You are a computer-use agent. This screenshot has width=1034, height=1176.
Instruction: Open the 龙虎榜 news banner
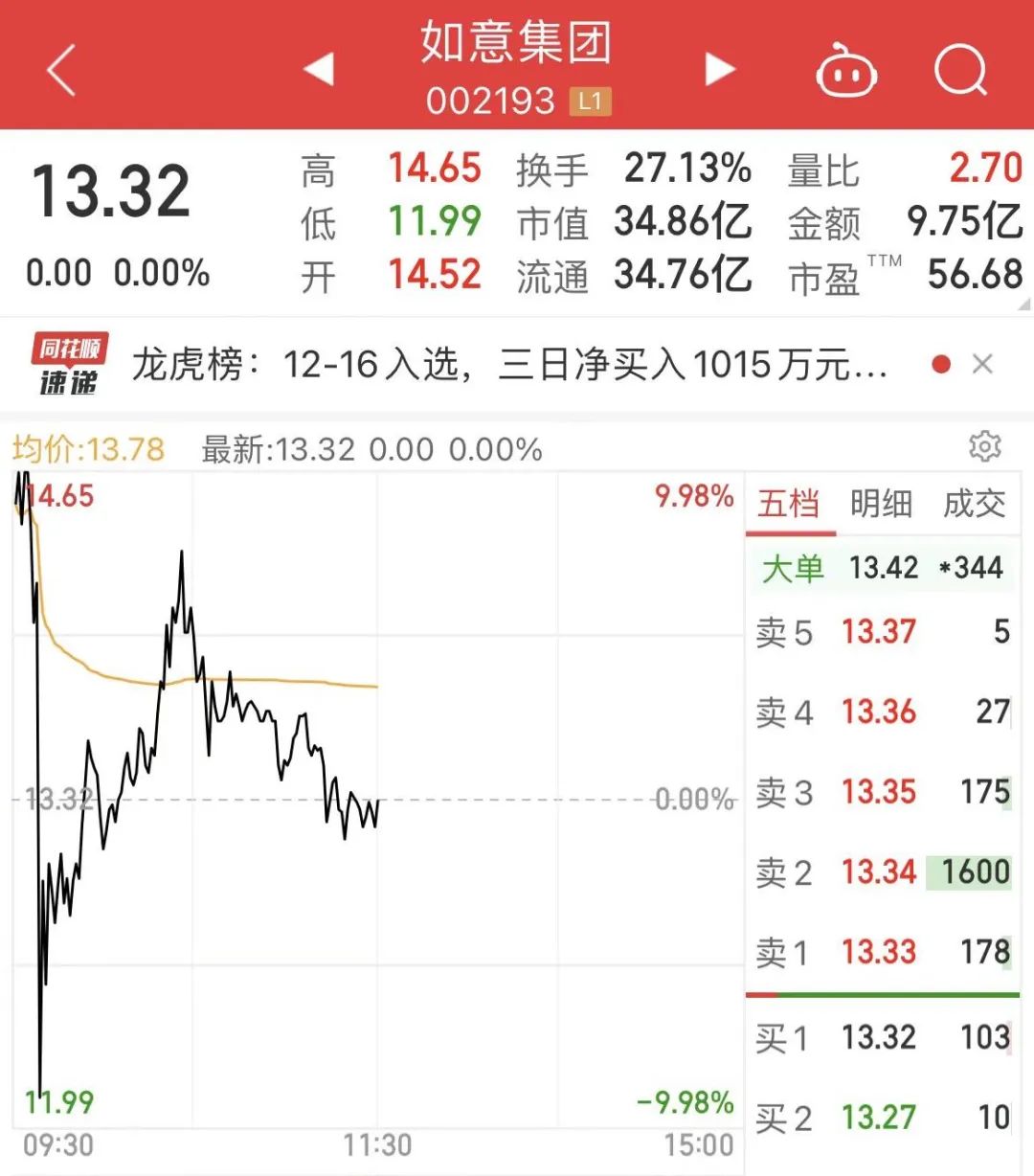click(x=507, y=365)
